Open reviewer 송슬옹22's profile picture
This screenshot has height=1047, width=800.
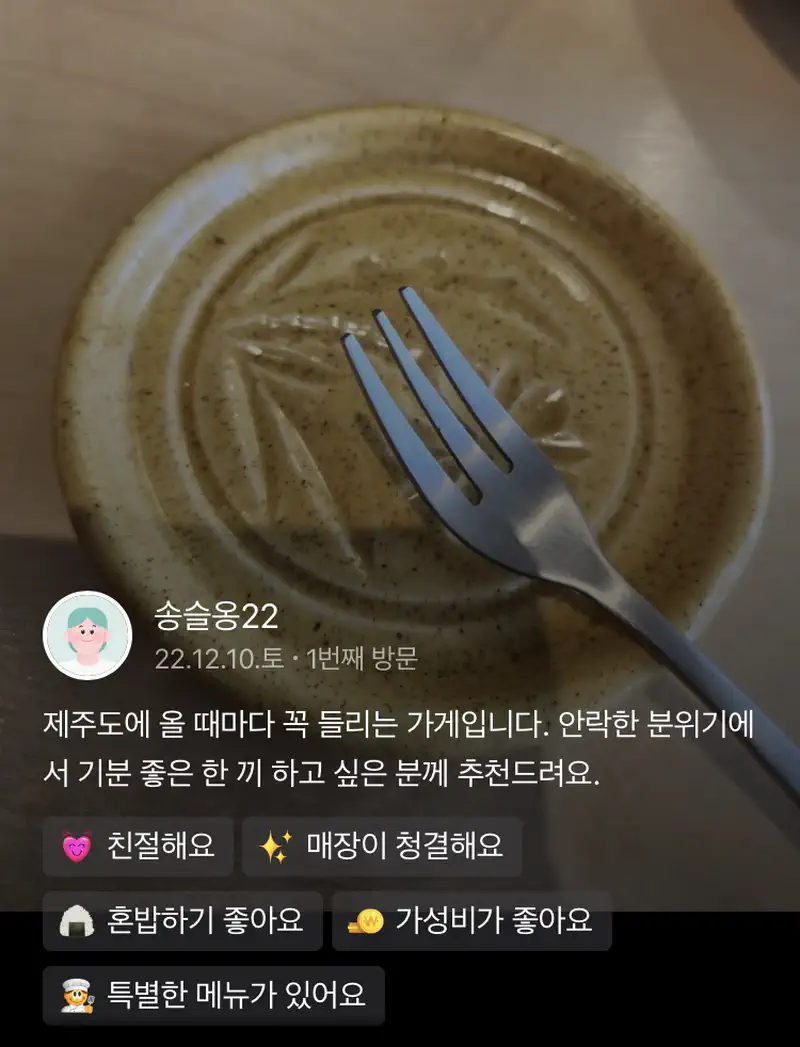point(88,636)
